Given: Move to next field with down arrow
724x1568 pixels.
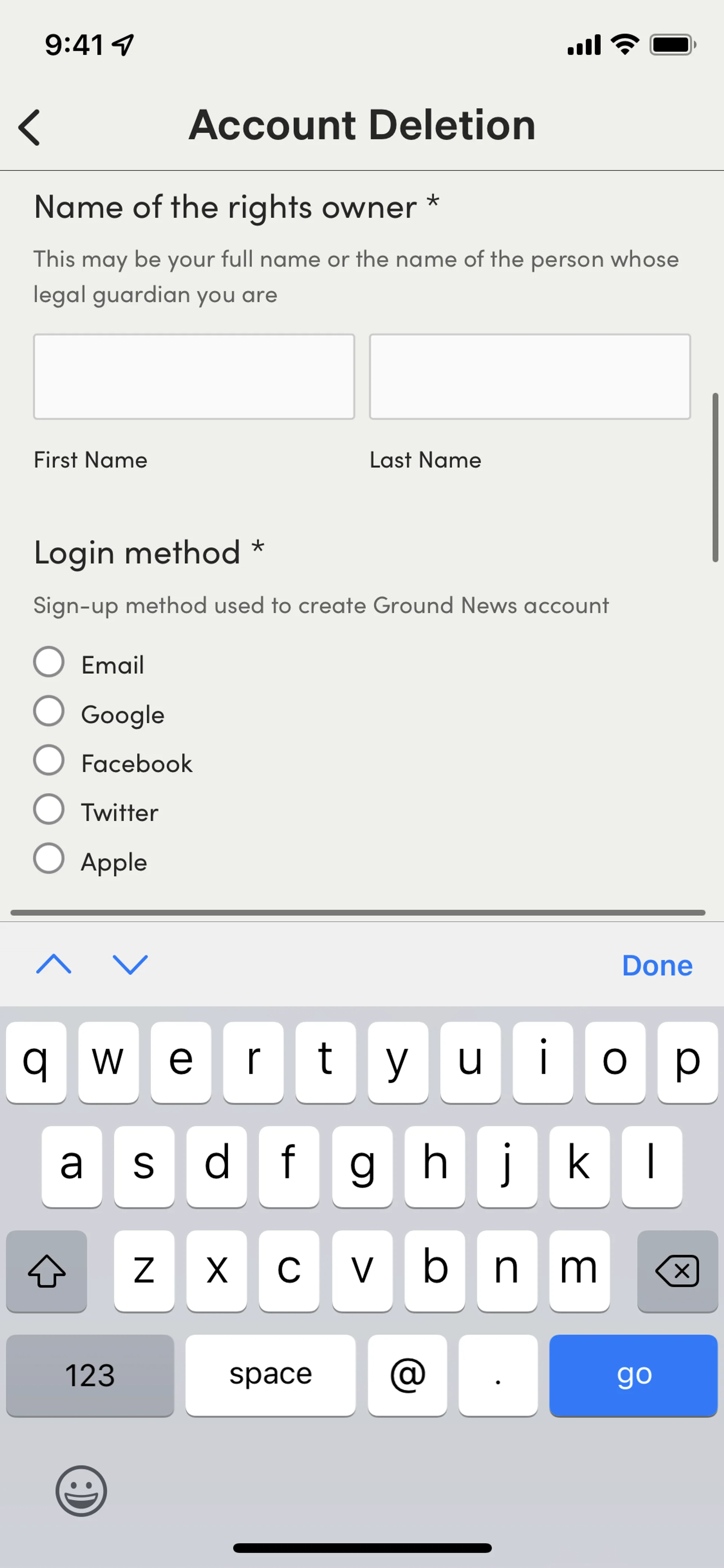Looking at the screenshot, I should tap(130, 964).
